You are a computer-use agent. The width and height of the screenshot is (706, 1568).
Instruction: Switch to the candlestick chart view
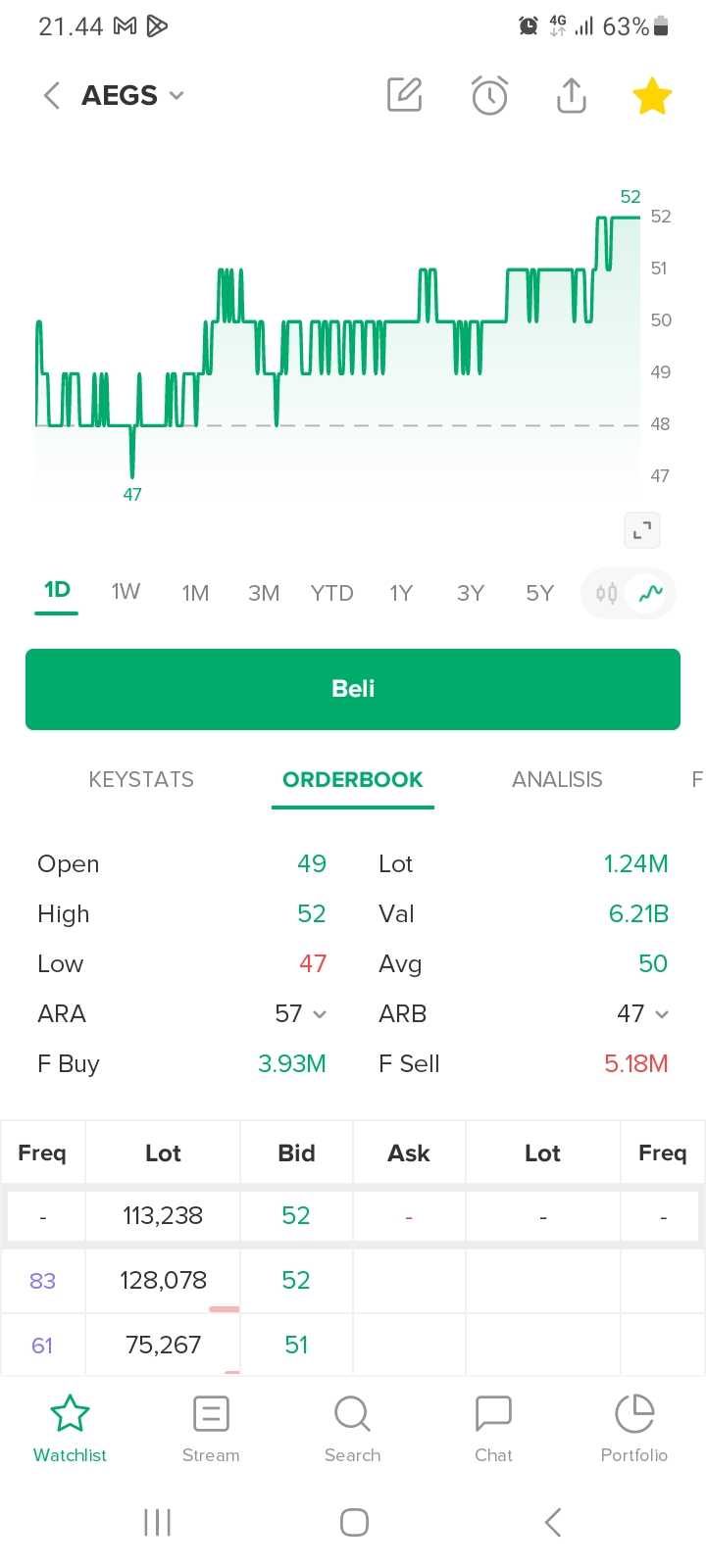coord(607,593)
